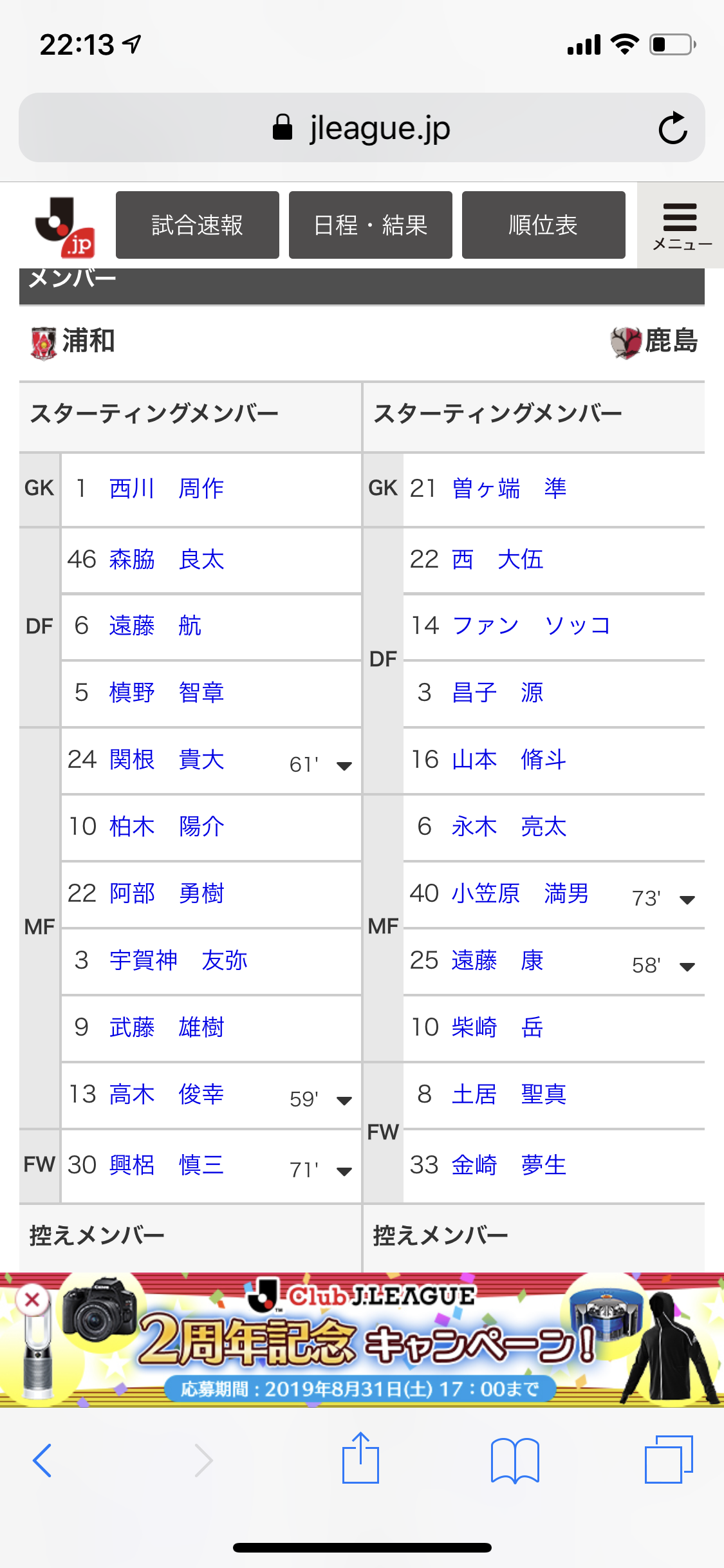Viewport: 724px width, 1568px height.
Task: Go back in Safari
Action: tap(42, 1461)
